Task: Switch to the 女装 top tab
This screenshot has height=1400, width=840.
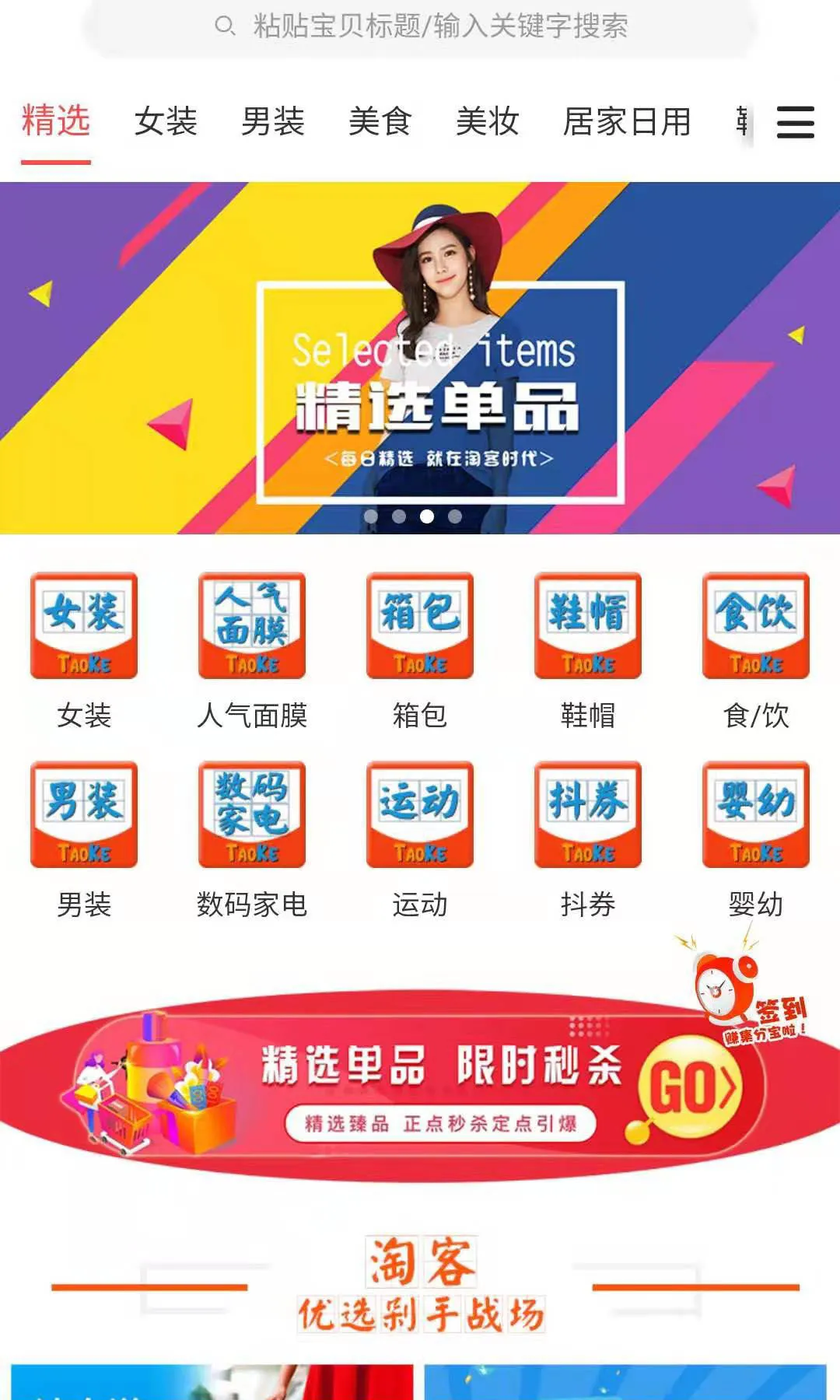Action: 166,122
